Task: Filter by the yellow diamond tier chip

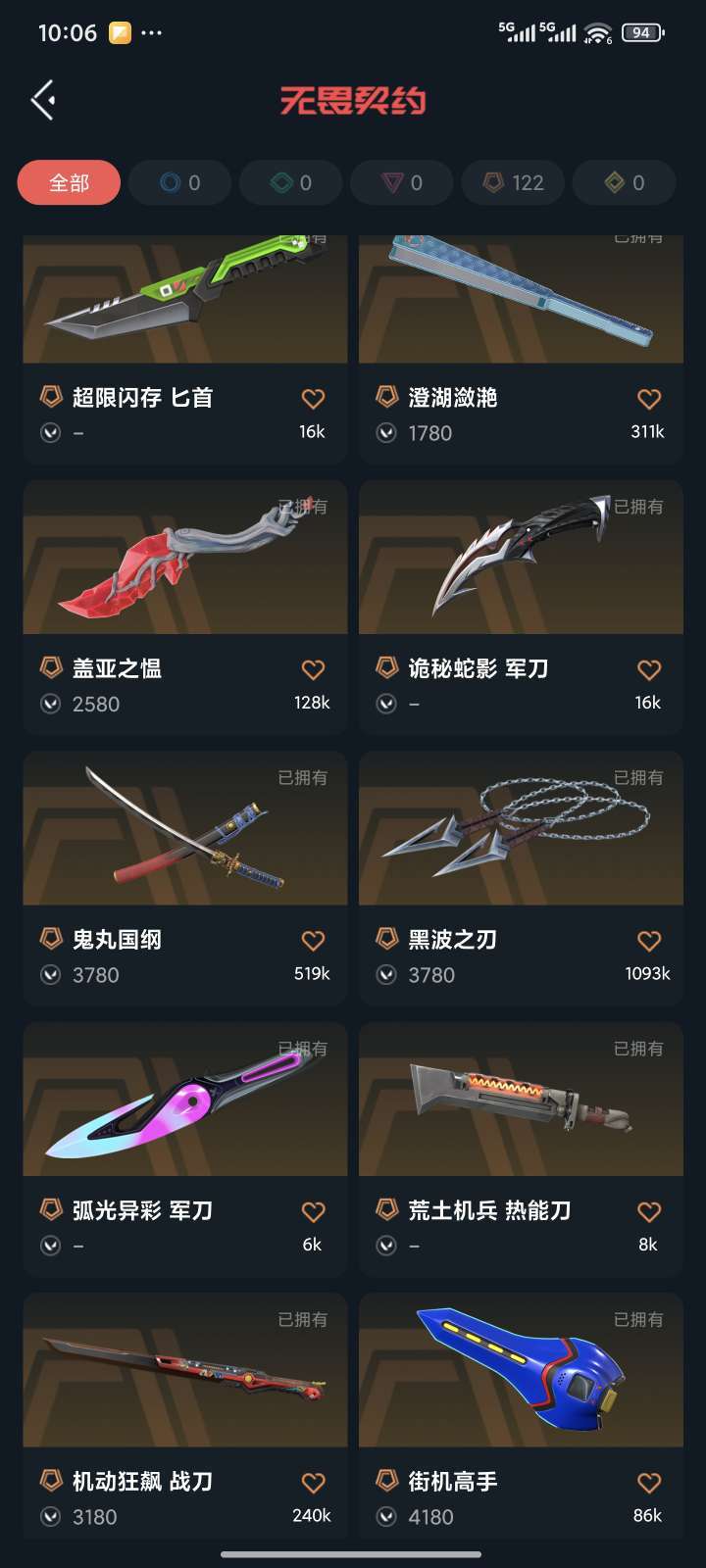Action: click(624, 182)
